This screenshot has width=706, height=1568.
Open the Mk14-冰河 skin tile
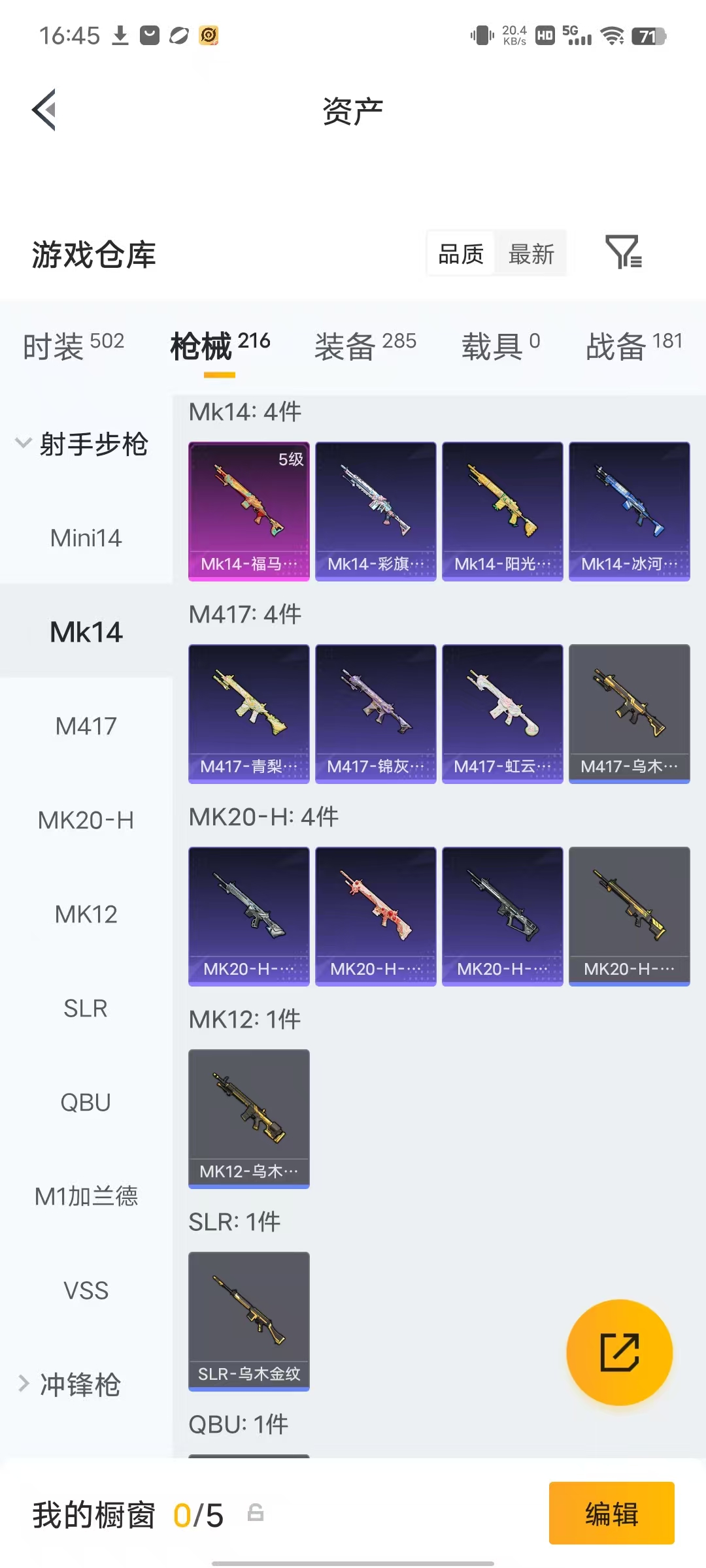[x=630, y=512]
